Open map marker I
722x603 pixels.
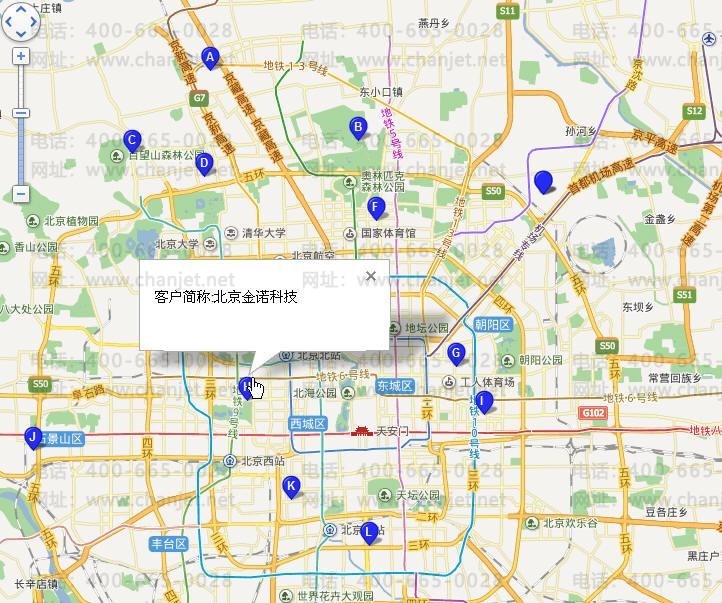(x=484, y=401)
